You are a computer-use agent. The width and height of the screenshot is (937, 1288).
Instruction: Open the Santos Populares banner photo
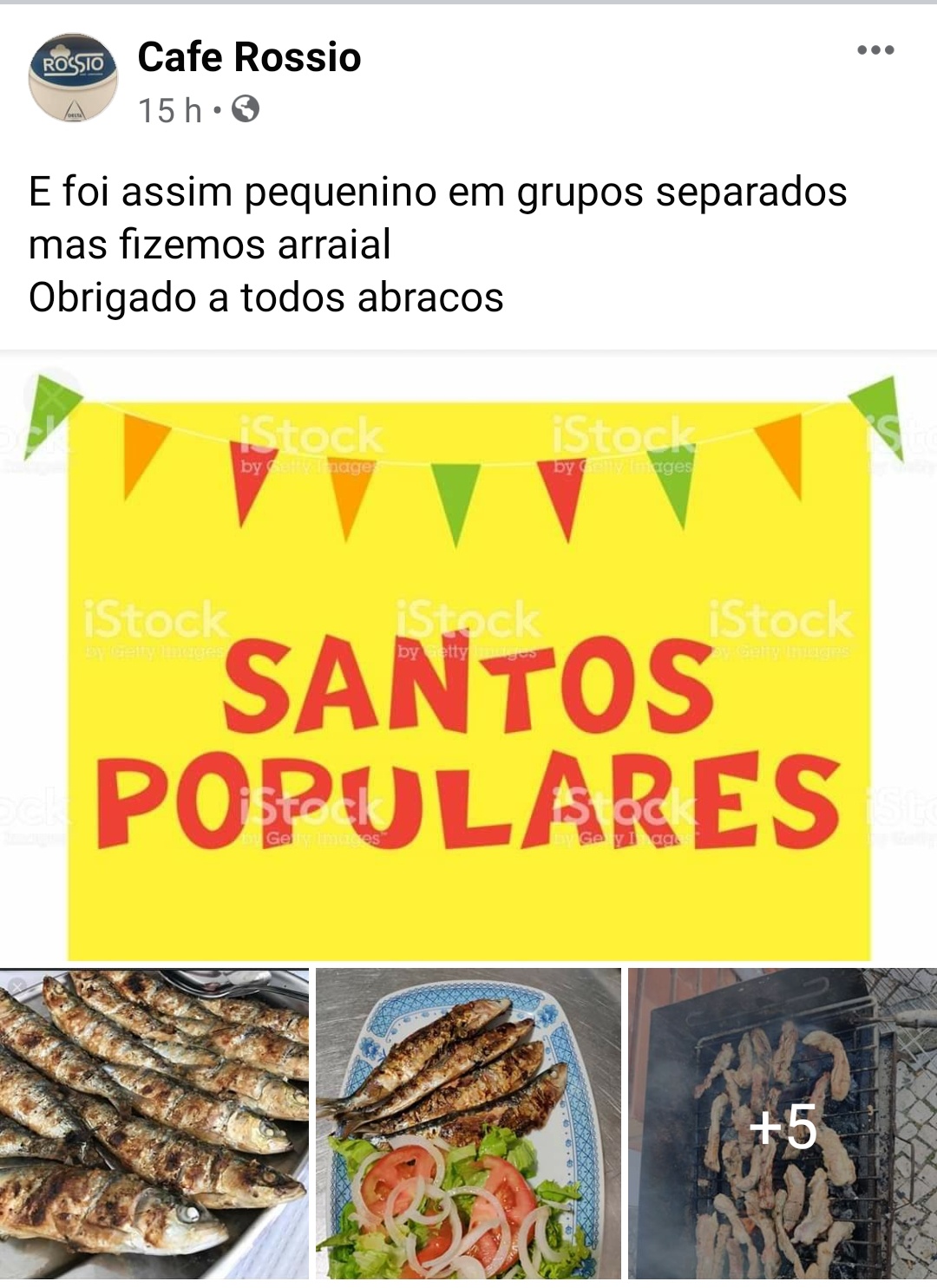click(x=468, y=659)
